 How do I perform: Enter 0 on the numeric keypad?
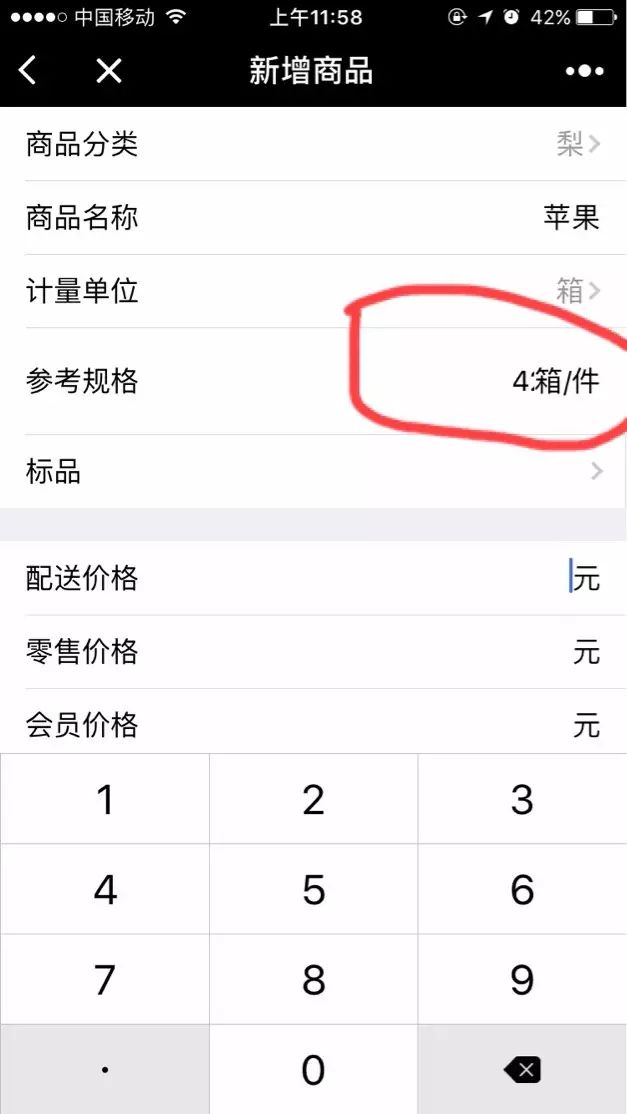click(313, 1069)
